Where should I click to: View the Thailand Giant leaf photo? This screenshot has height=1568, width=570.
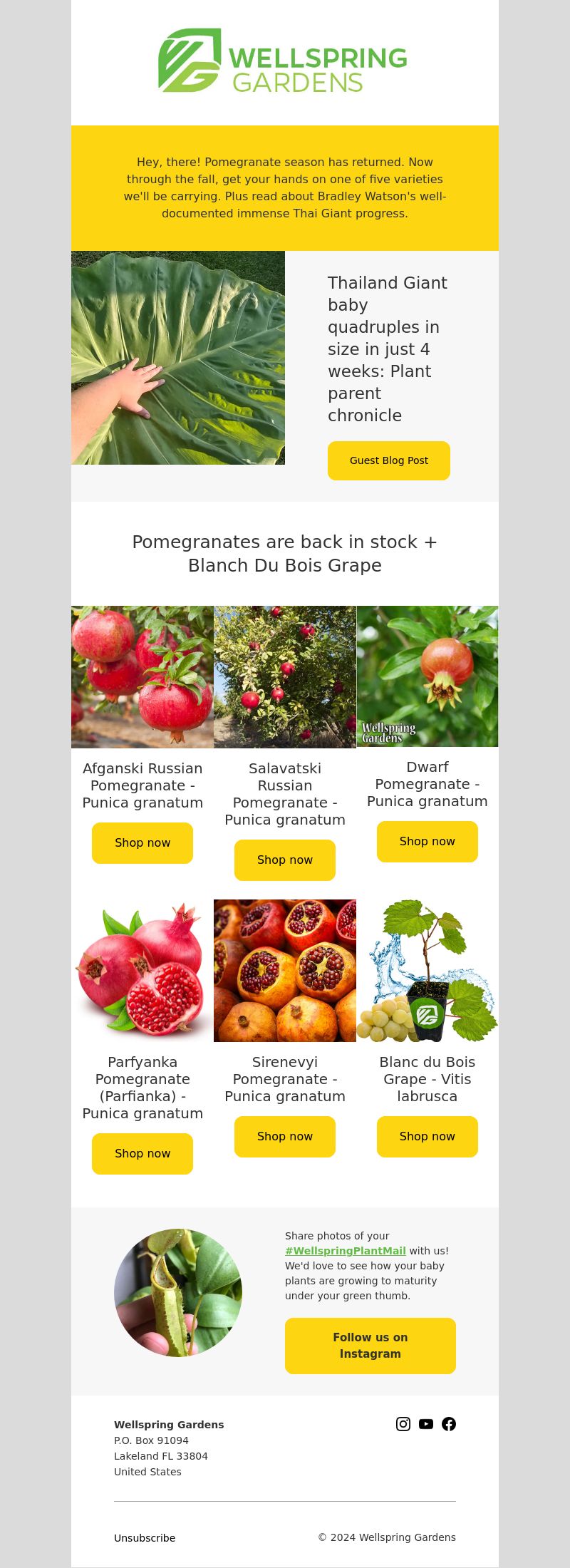click(178, 358)
